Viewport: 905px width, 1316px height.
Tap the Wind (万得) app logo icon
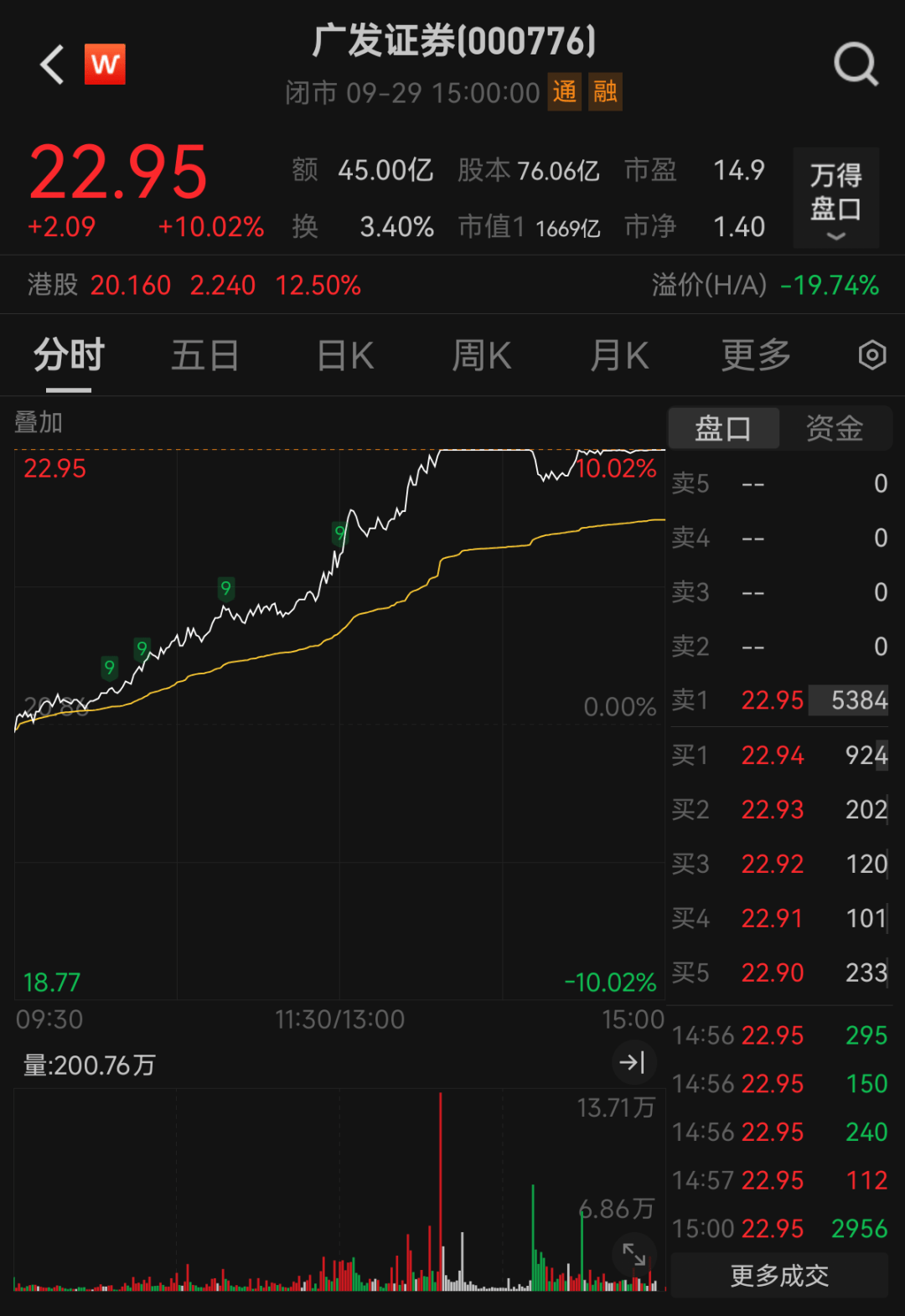[x=105, y=65]
